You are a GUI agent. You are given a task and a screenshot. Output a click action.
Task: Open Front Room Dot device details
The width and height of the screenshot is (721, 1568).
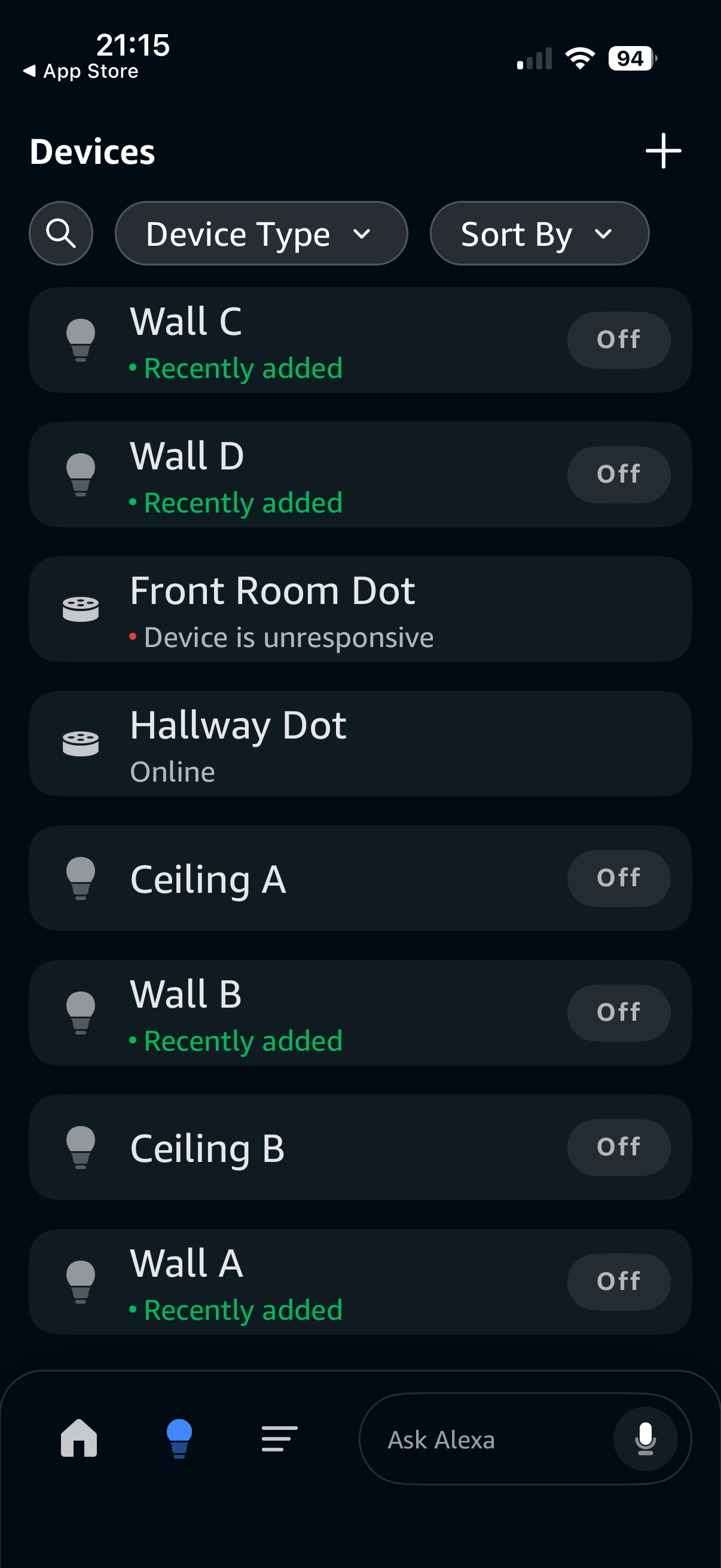[360, 609]
